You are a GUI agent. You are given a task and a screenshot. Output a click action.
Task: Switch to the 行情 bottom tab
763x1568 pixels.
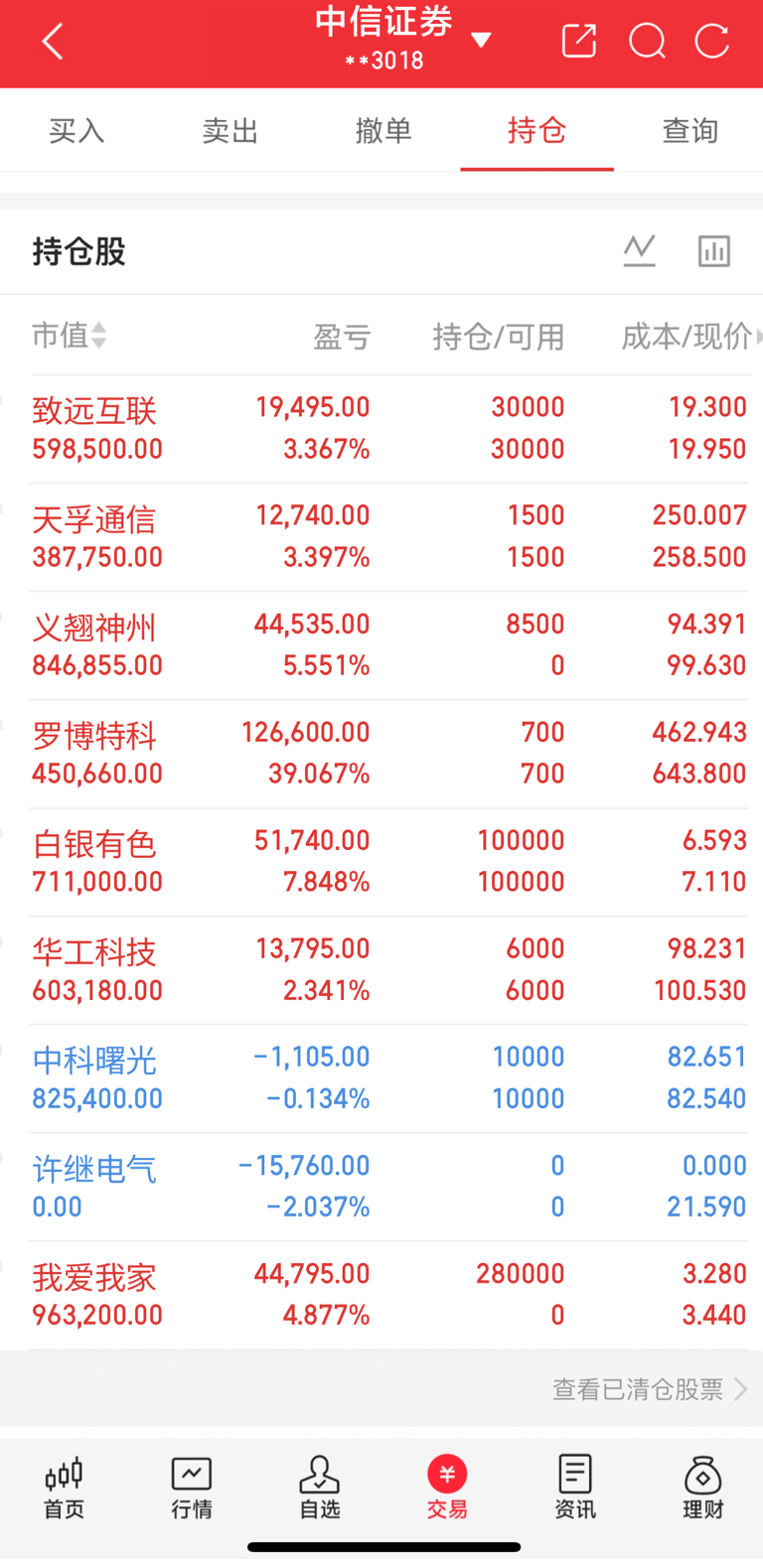[x=192, y=1488]
